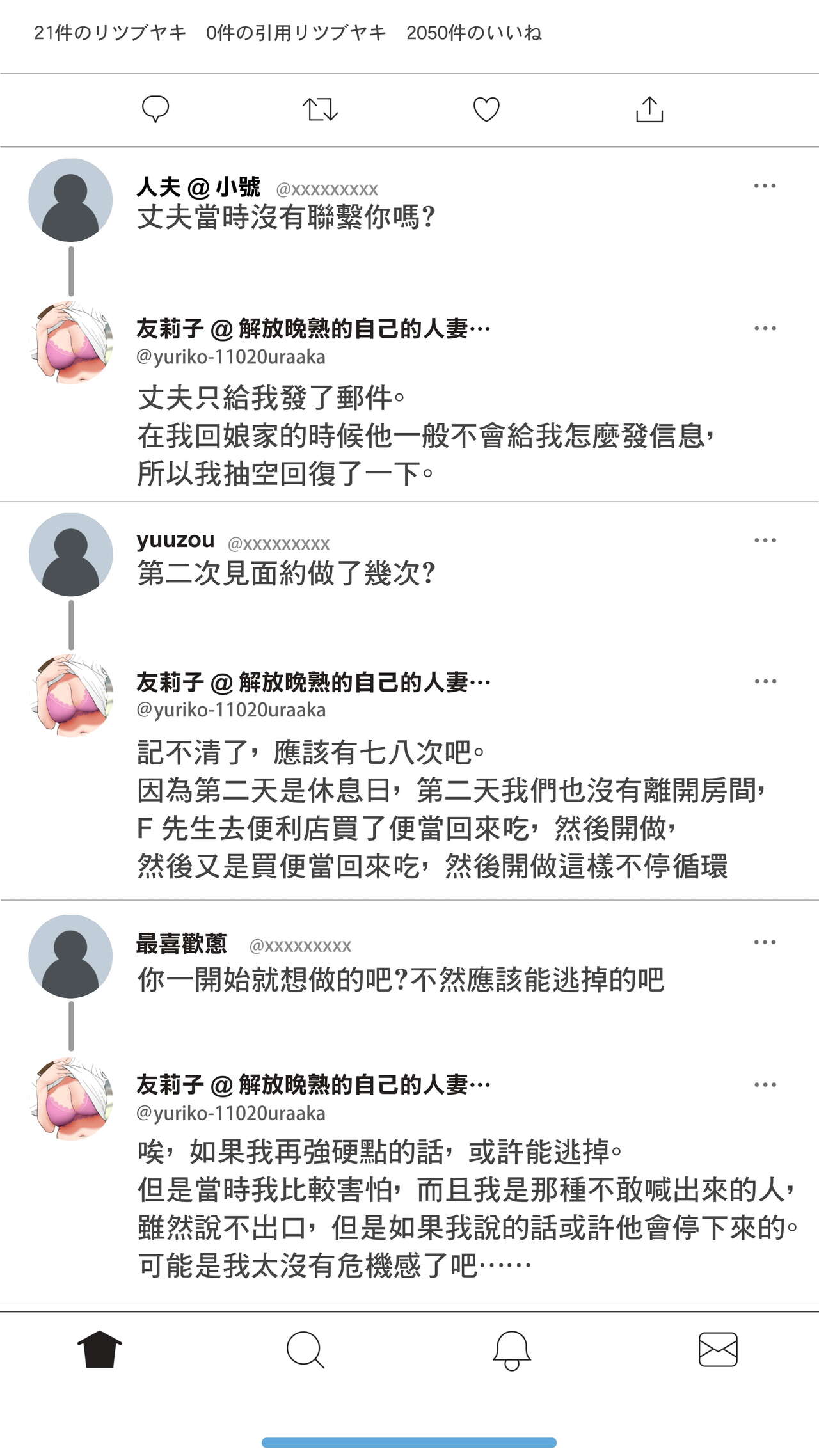
Task: Open the notifications bell tab
Action: (511, 1350)
